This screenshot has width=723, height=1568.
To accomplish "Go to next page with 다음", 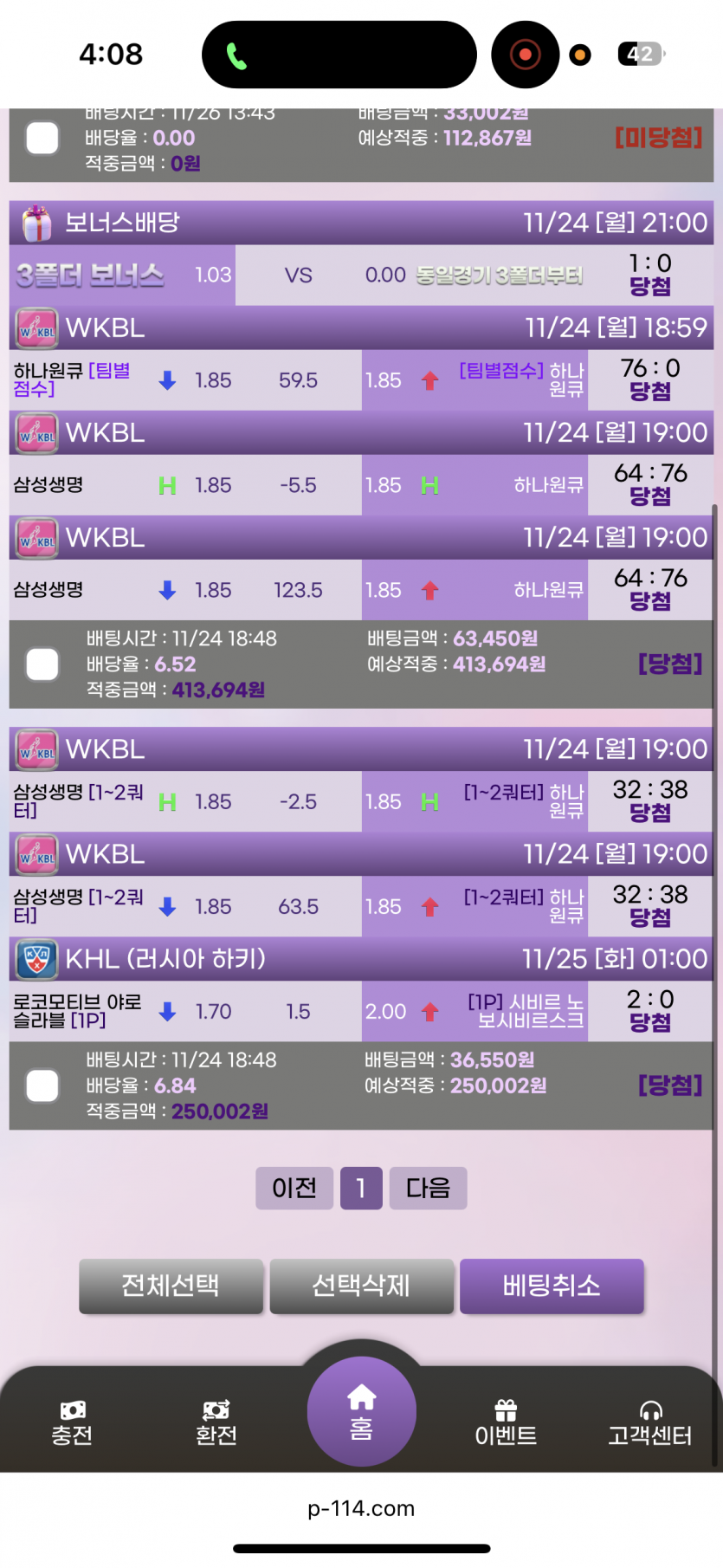I will pyautogui.click(x=428, y=1188).
